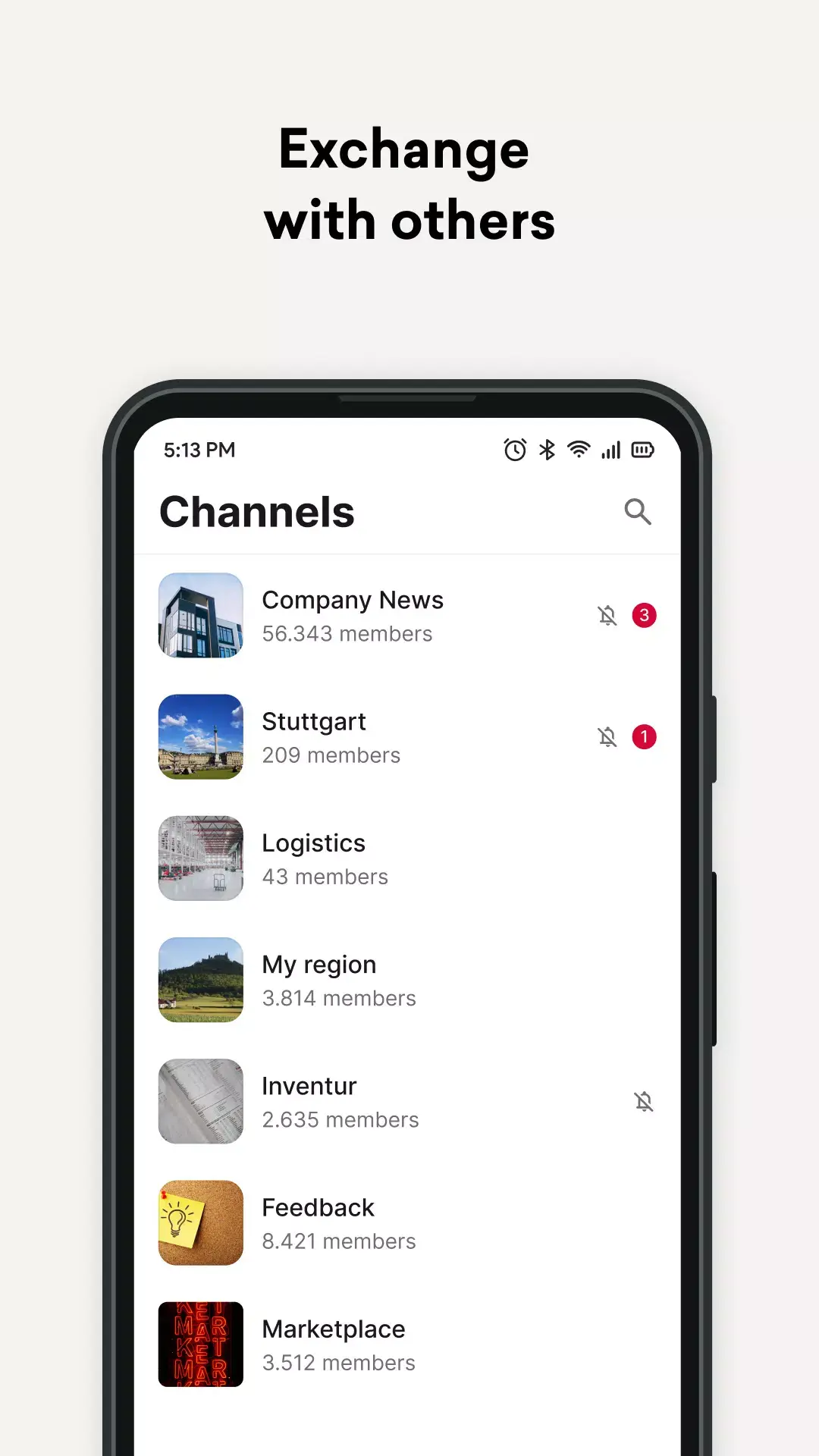819x1456 pixels.
Task: Toggle notifications for Company News channel
Action: [x=607, y=616]
